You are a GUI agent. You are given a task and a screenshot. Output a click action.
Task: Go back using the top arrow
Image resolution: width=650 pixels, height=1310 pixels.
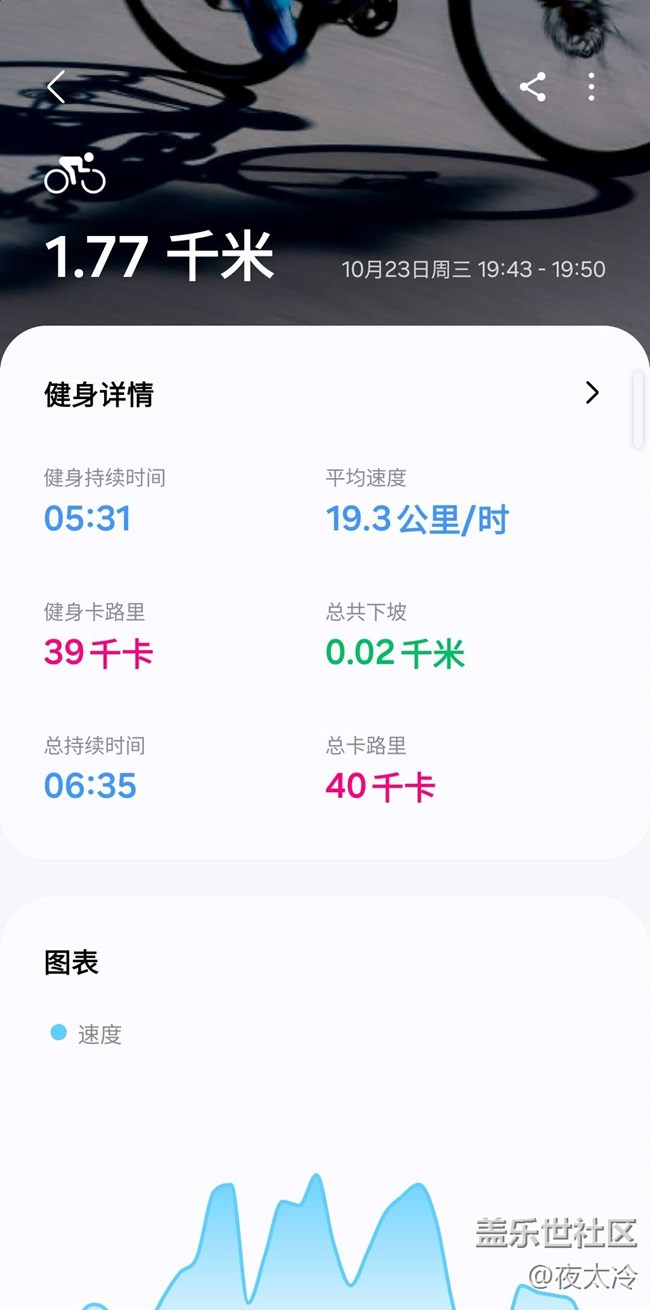point(56,87)
